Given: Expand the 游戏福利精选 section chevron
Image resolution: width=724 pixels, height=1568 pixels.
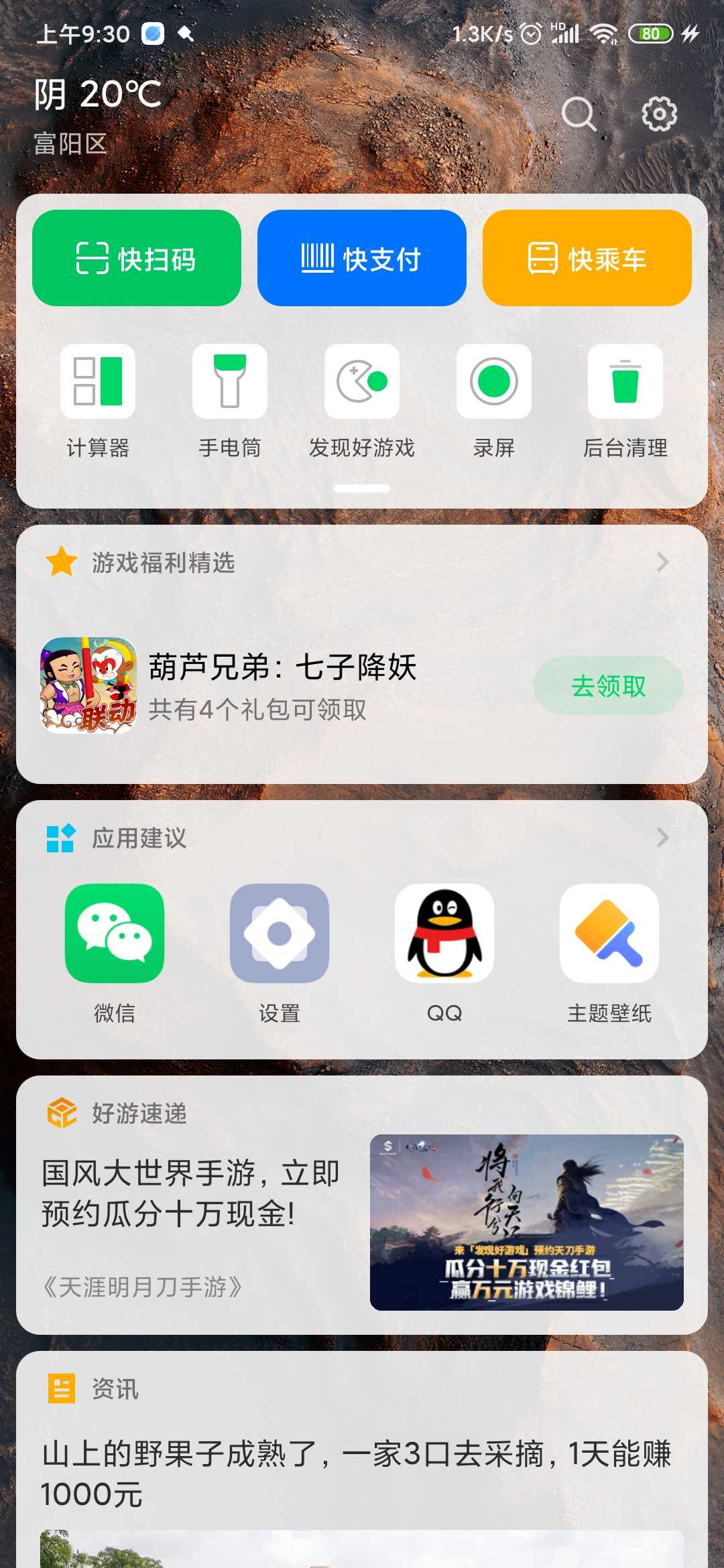Looking at the screenshot, I should pyautogui.click(x=662, y=562).
